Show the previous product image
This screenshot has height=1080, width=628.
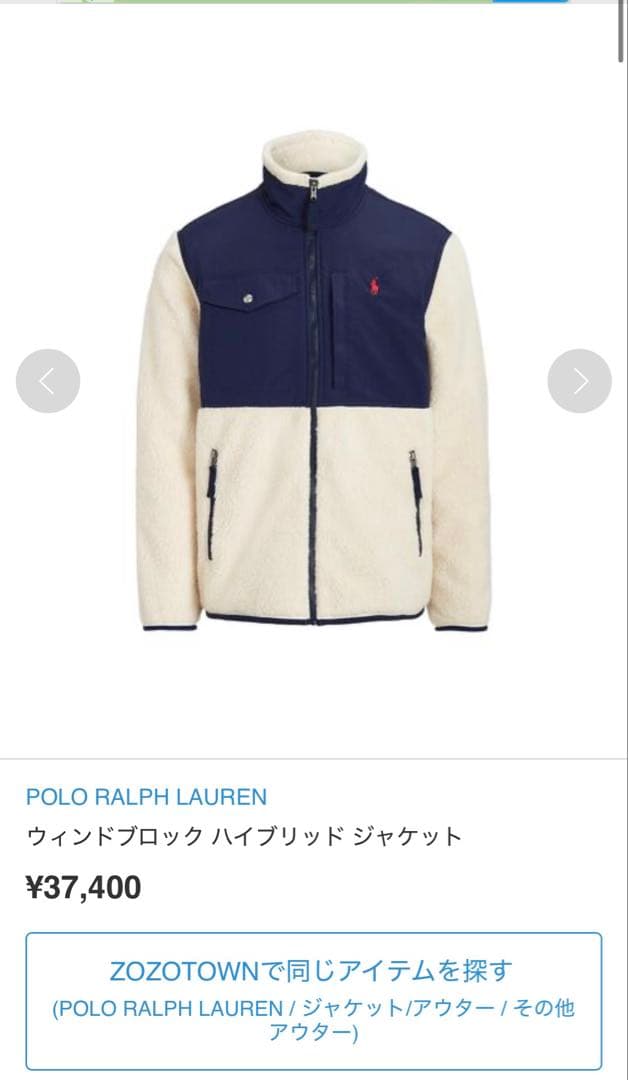[x=47, y=381]
